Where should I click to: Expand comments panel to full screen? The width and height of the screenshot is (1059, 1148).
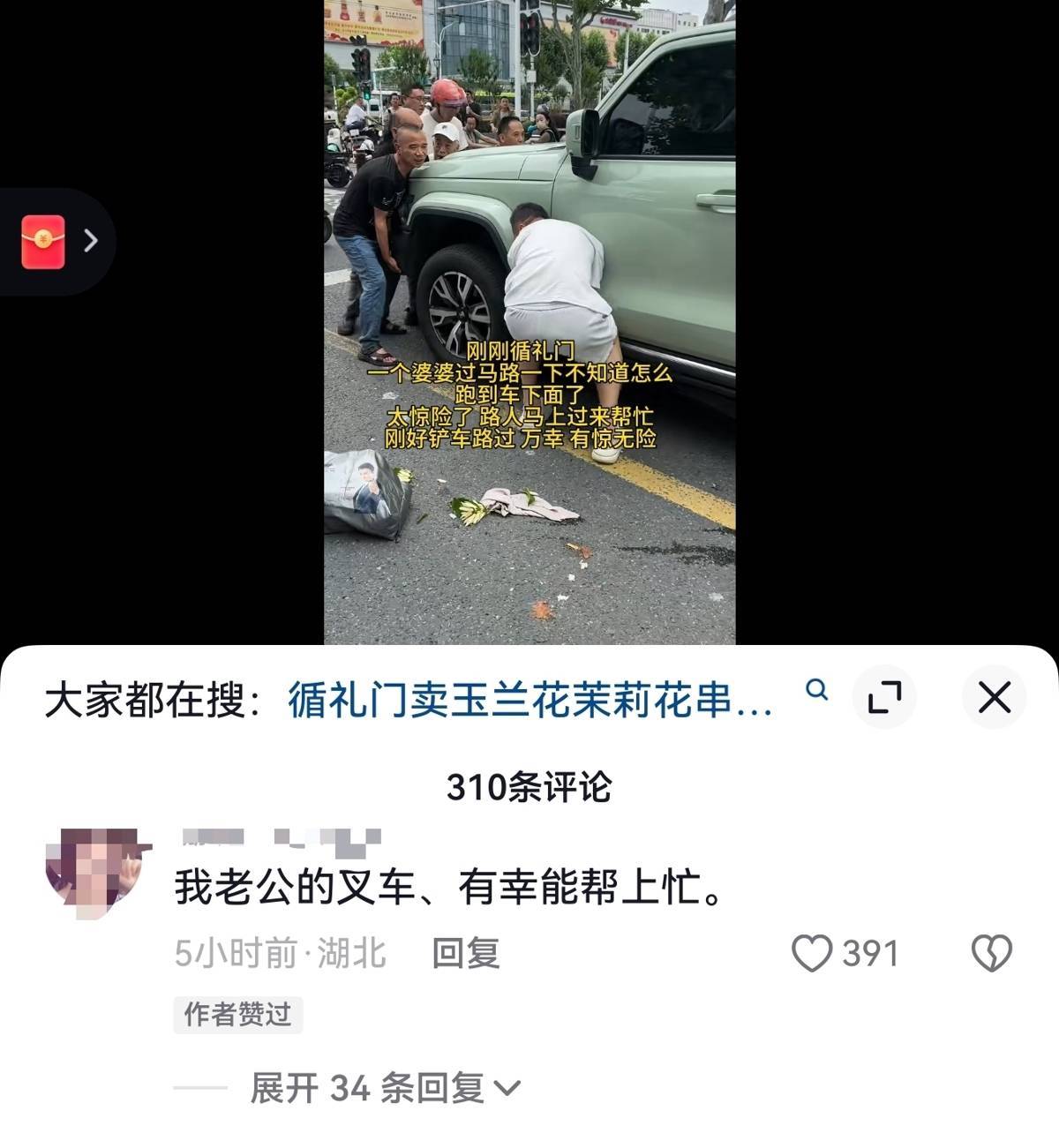coord(884,698)
